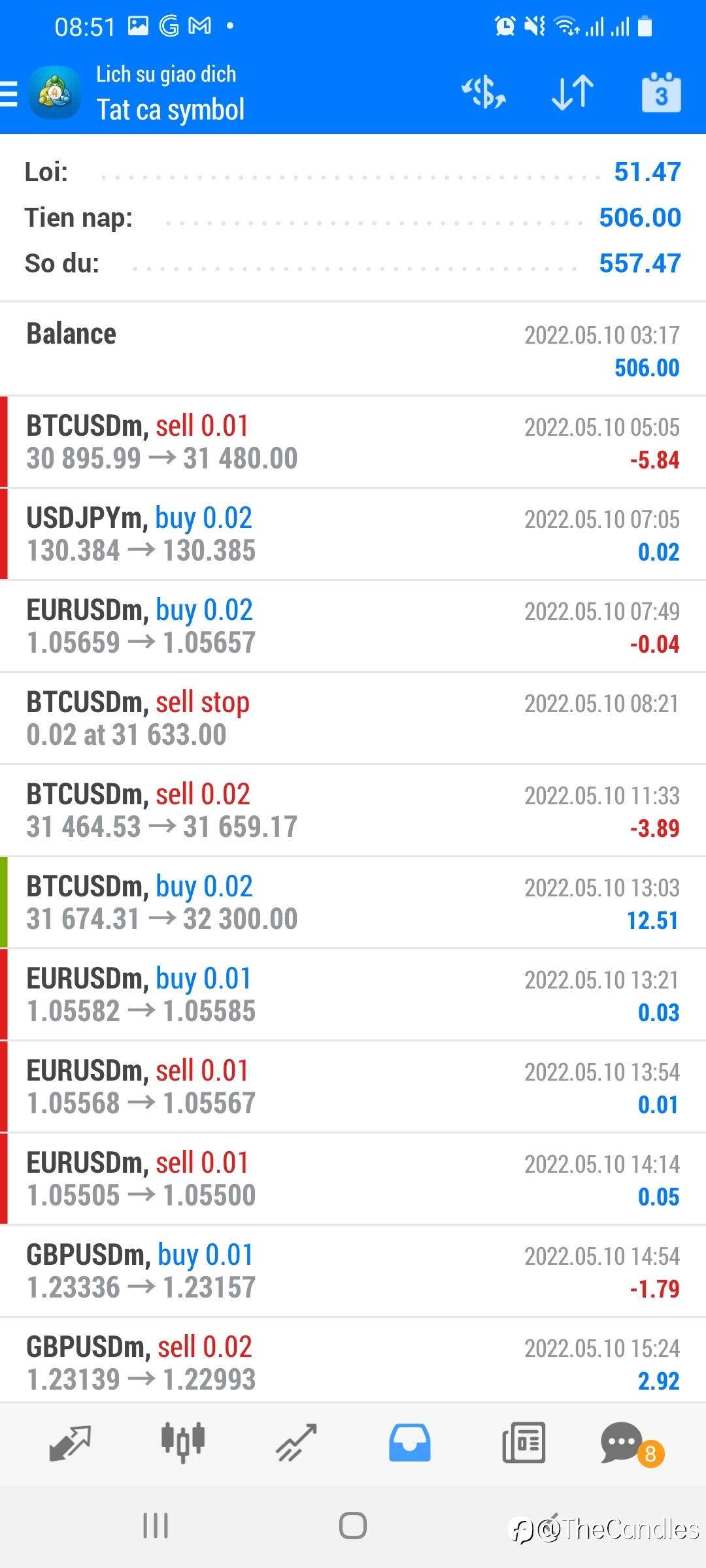This screenshot has height=1568, width=706.
Task: Select the History inbox tab
Action: coord(410,1442)
